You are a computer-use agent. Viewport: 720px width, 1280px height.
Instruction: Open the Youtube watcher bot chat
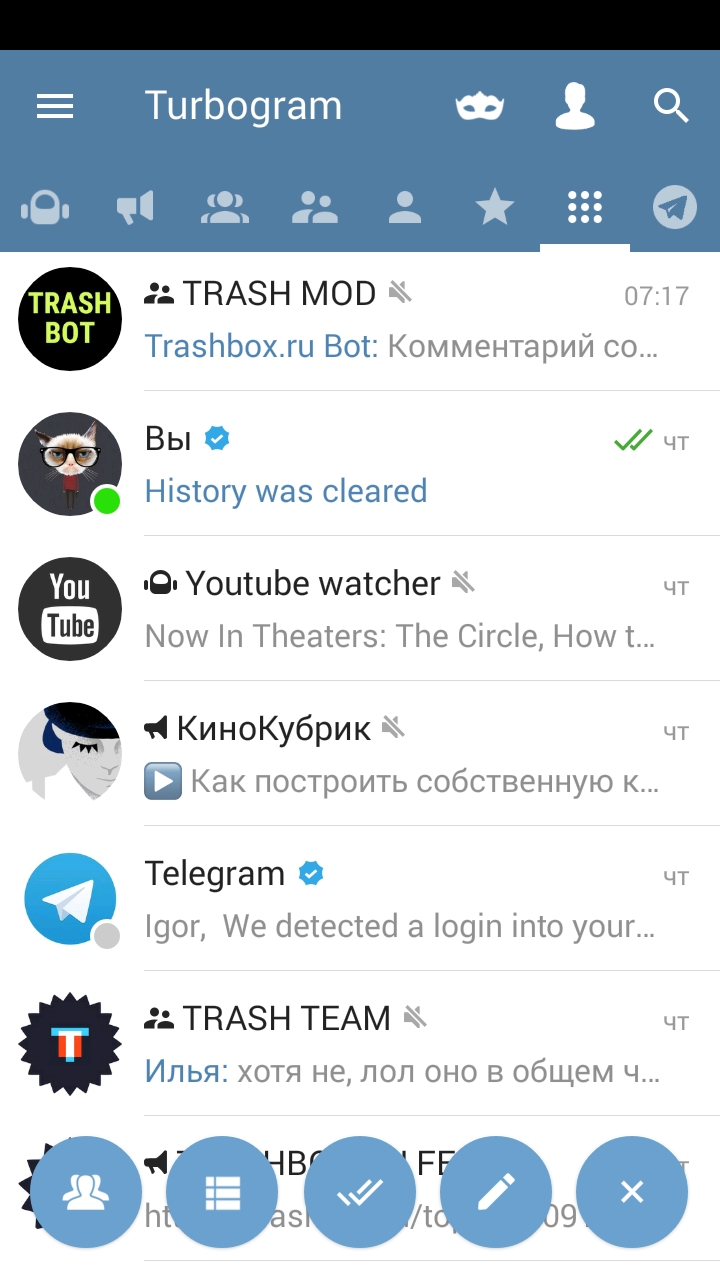coord(400,610)
